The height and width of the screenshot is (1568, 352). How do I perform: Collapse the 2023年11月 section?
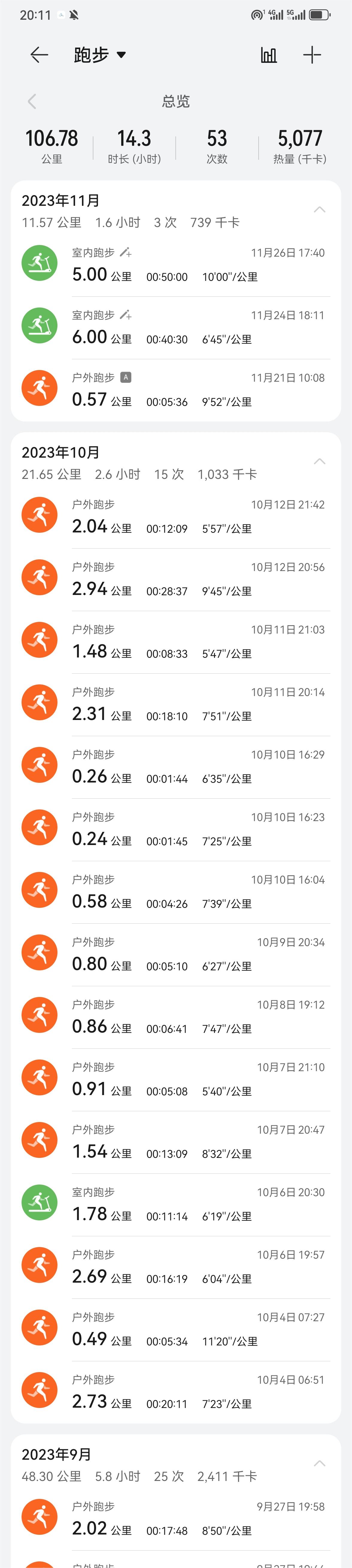click(x=319, y=210)
